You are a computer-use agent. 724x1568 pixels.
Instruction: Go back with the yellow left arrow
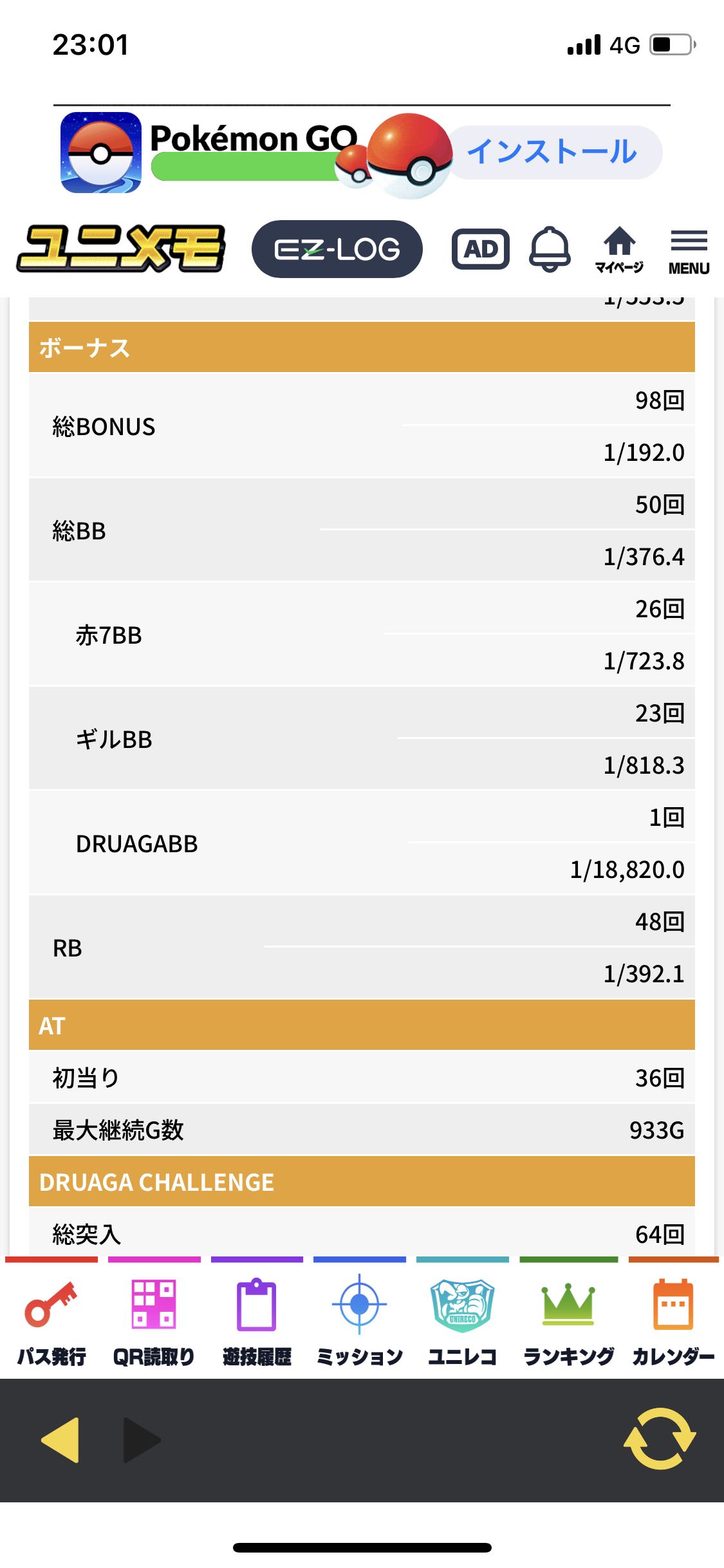pos(60,1439)
